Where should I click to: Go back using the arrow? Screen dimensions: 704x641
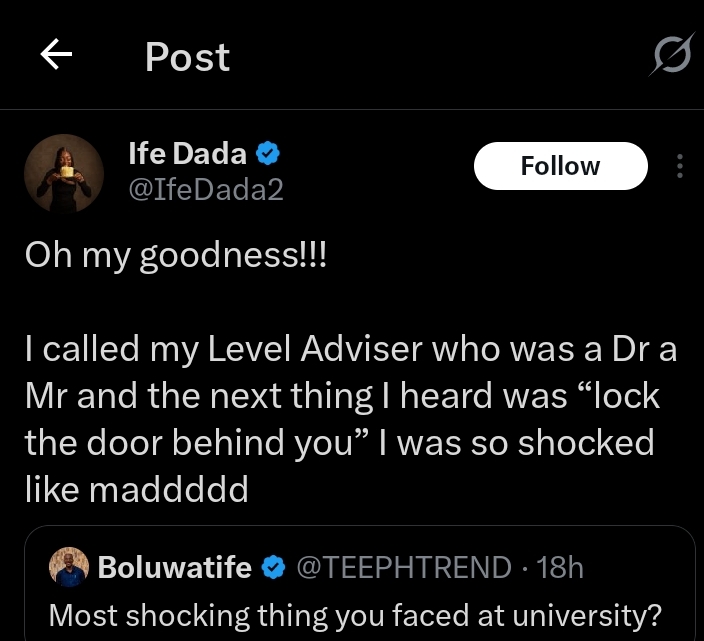click(57, 57)
